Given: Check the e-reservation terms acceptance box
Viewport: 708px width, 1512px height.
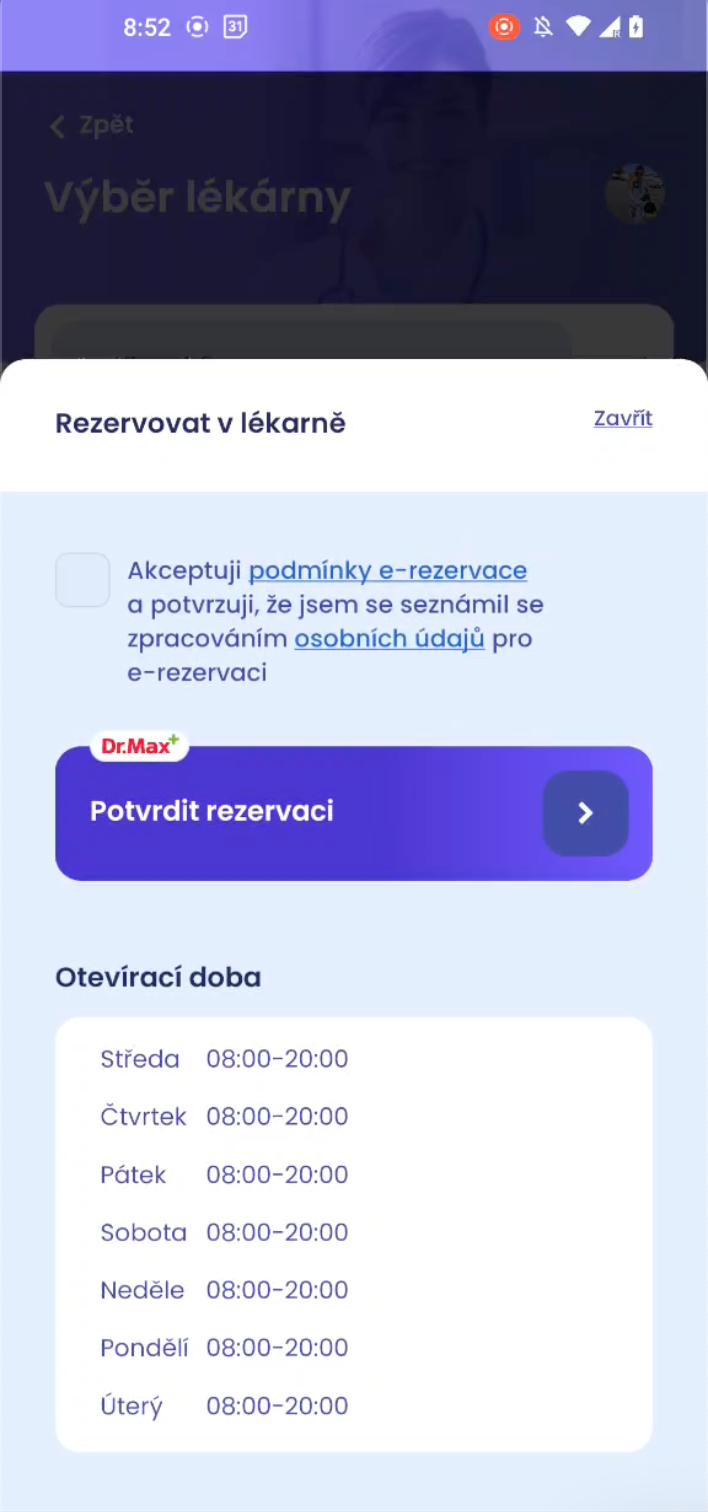Looking at the screenshot, I should (83, 580).
